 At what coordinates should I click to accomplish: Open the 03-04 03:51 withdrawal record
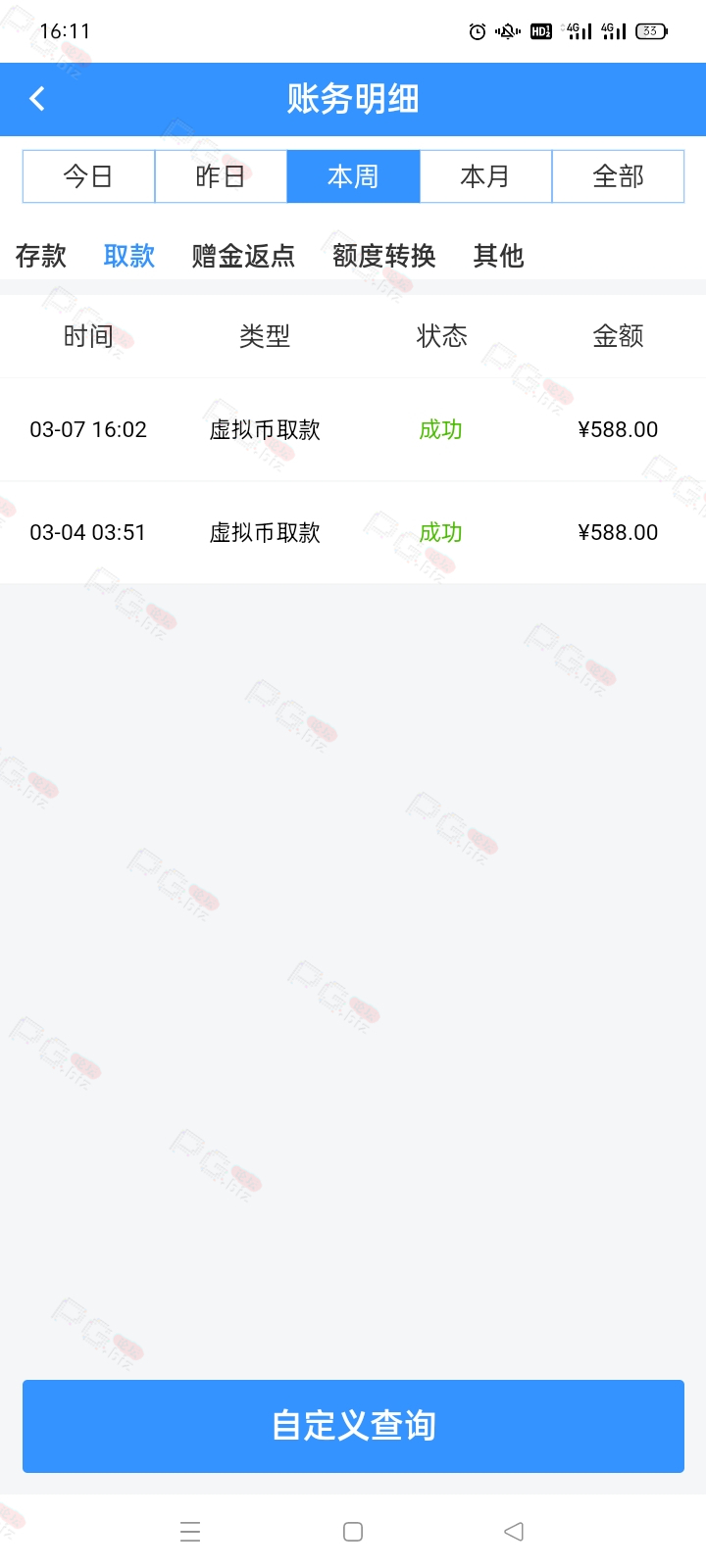pyautogui.click(x=353, y=532)
